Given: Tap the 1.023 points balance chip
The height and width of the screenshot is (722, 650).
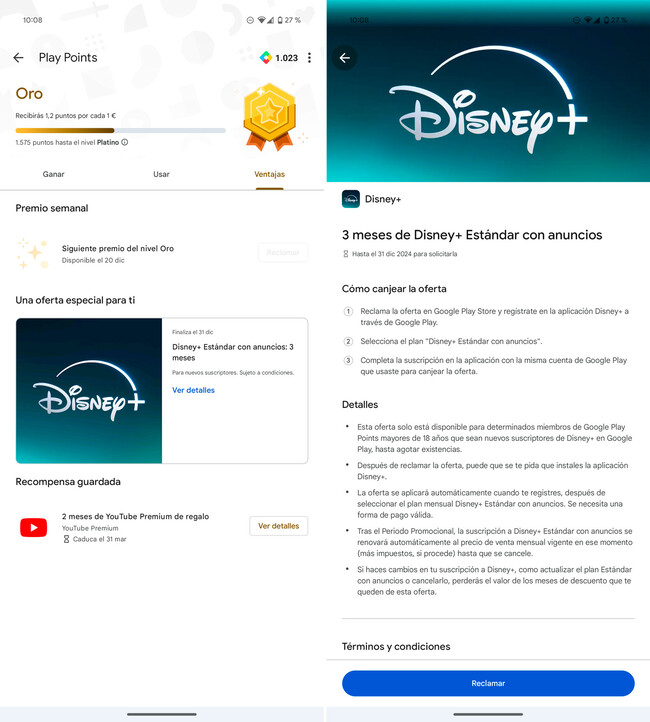Looking at the screenshot, I should pos(279,58).
